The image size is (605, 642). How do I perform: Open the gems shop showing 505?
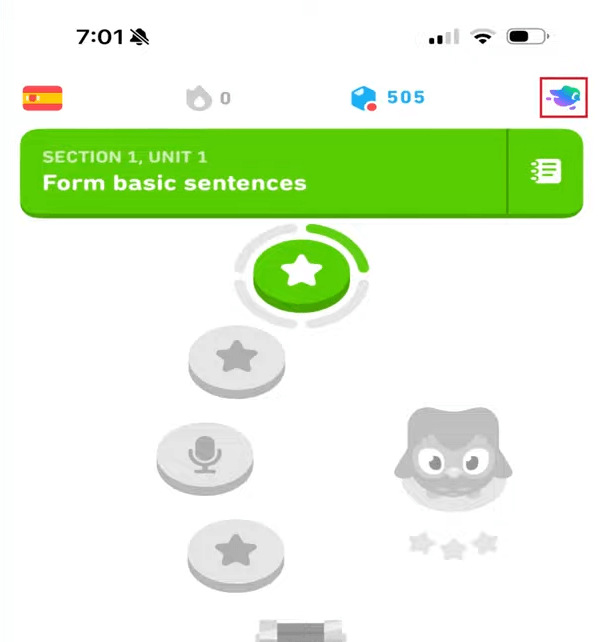pos(387,98)
